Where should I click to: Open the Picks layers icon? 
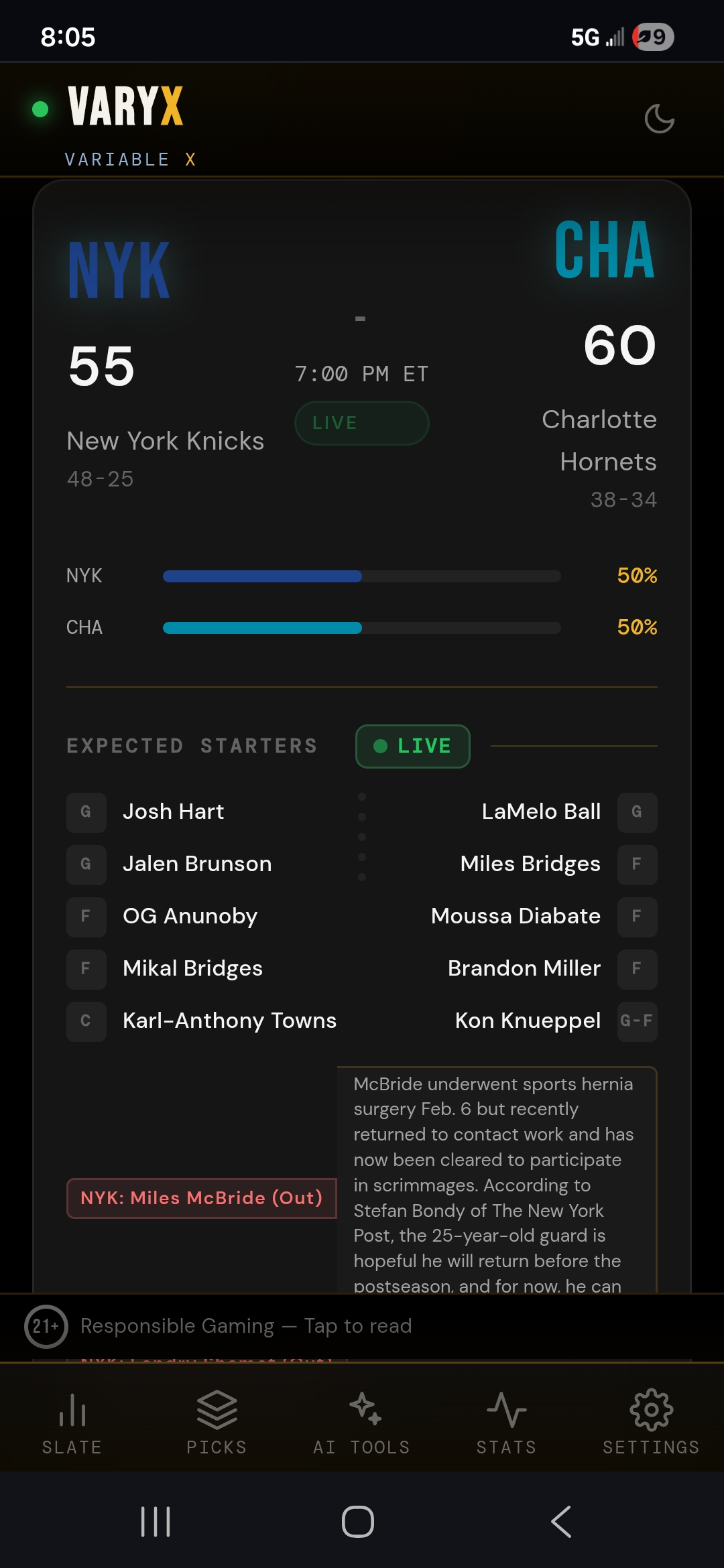(x=217, y=1411)
